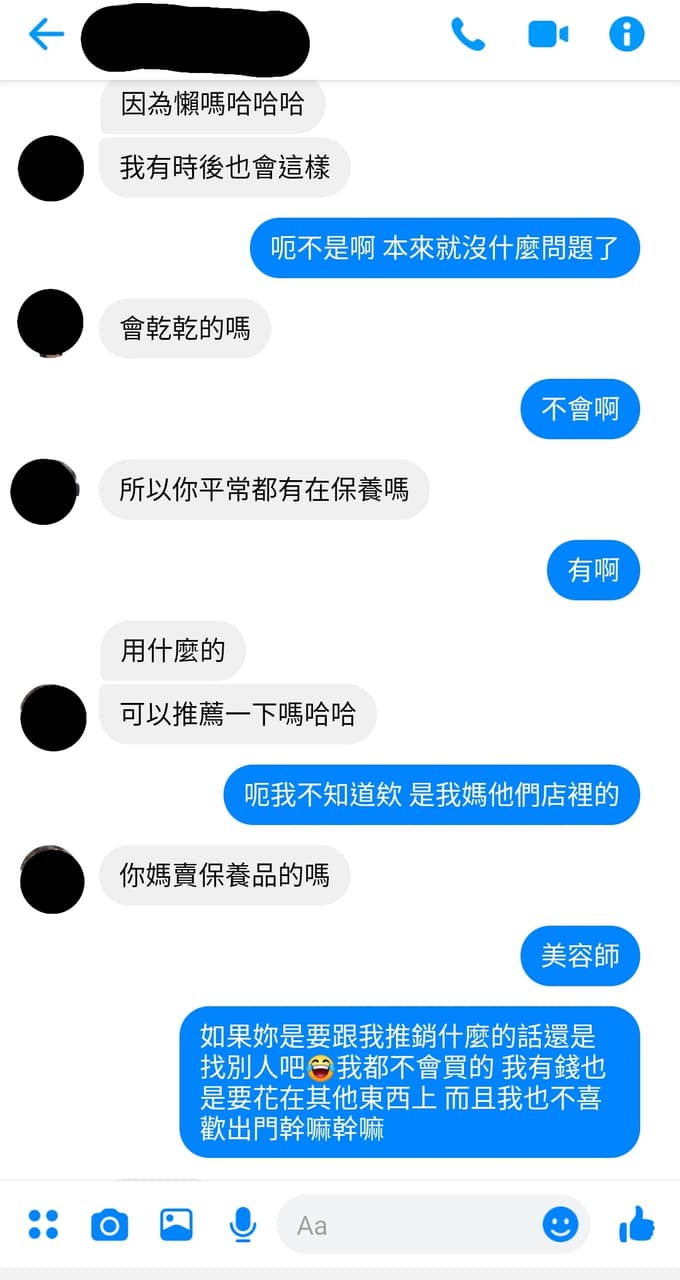The image size is (680, 1280).
Task: Pick an image from gallery
Action: pos(176,1224)
